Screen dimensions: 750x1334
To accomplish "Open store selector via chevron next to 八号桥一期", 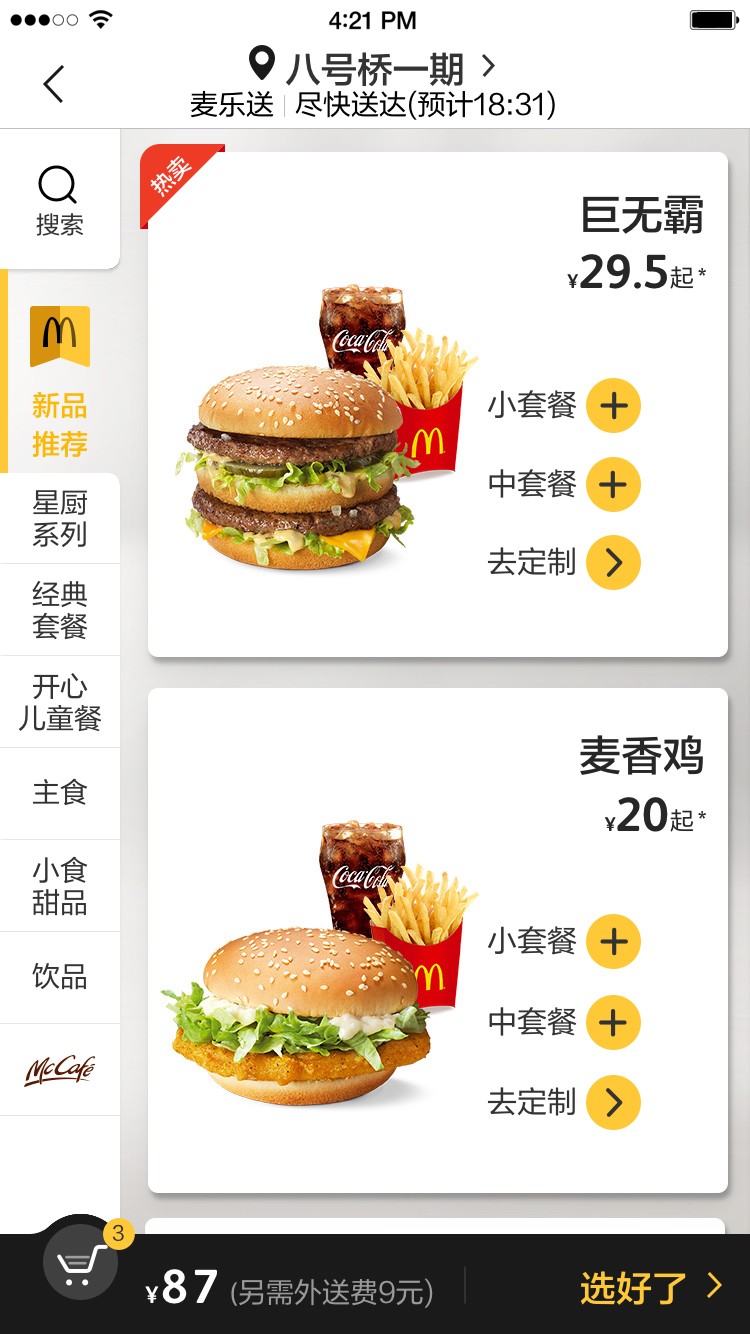I will click(489, 65).
